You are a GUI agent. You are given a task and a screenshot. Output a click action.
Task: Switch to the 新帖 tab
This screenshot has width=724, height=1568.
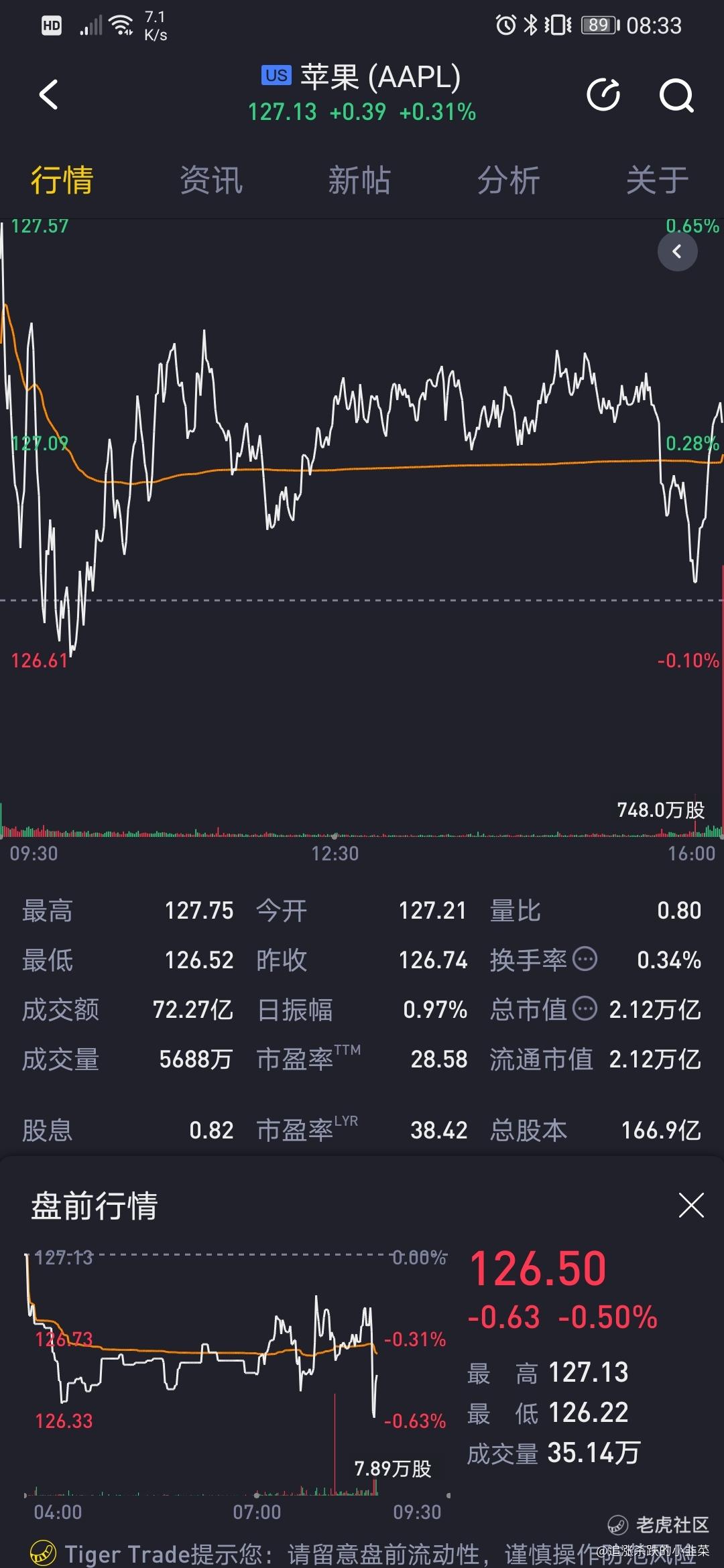tap(359, 180)
